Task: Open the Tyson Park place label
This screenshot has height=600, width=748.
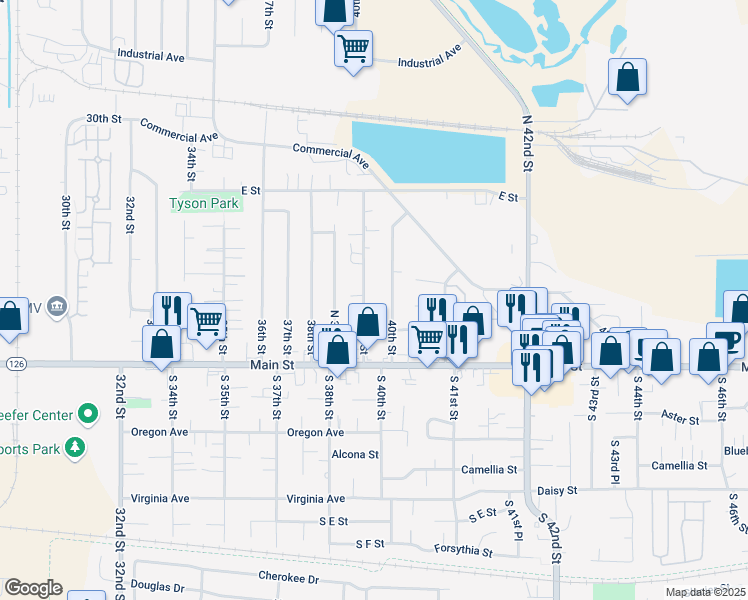Action: pos(204,203)
